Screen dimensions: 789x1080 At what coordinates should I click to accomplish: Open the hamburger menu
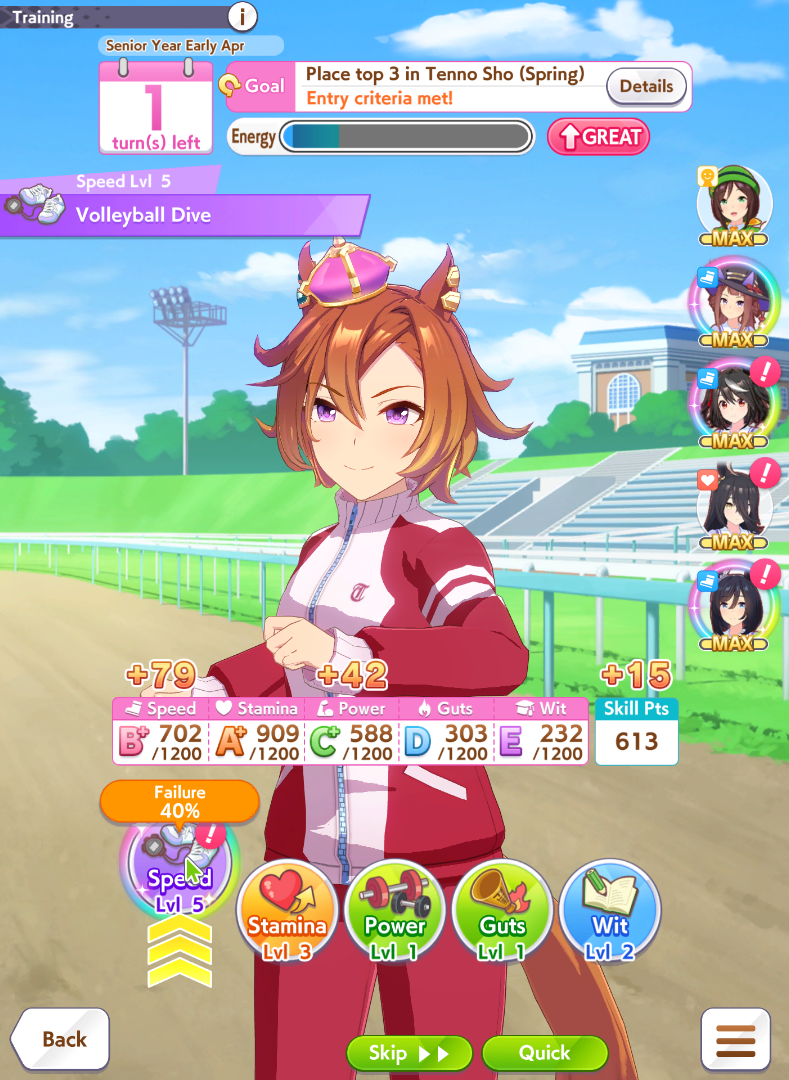[x=736, y=1041]
